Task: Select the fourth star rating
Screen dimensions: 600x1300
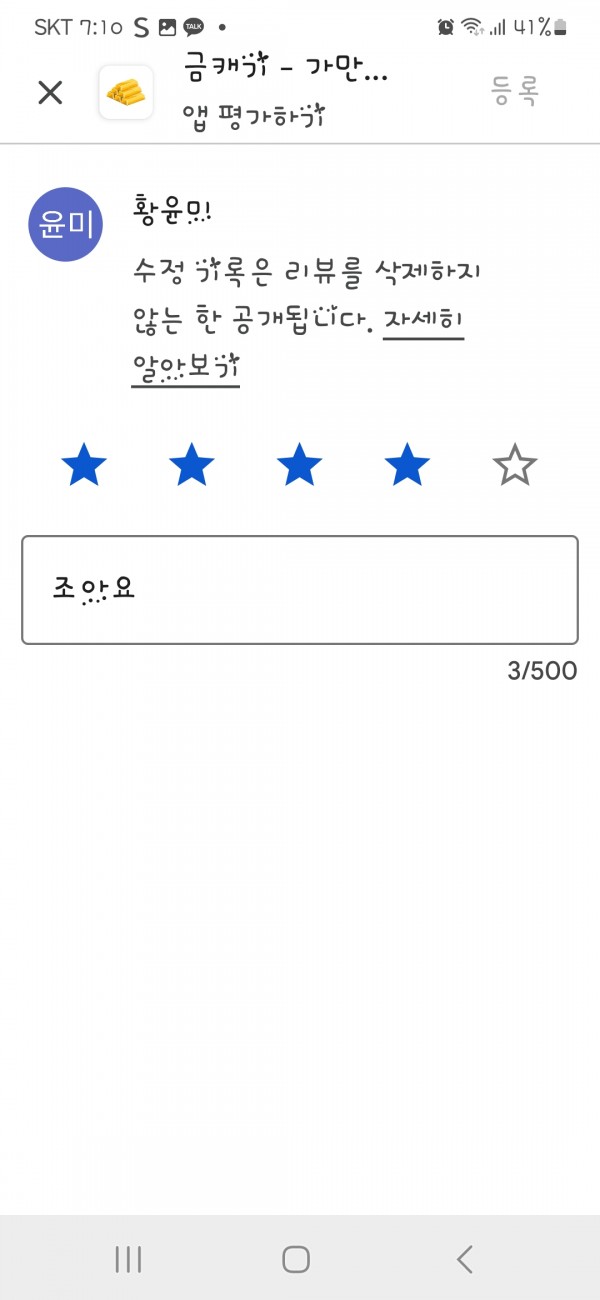Action: (x=407, y=466)
